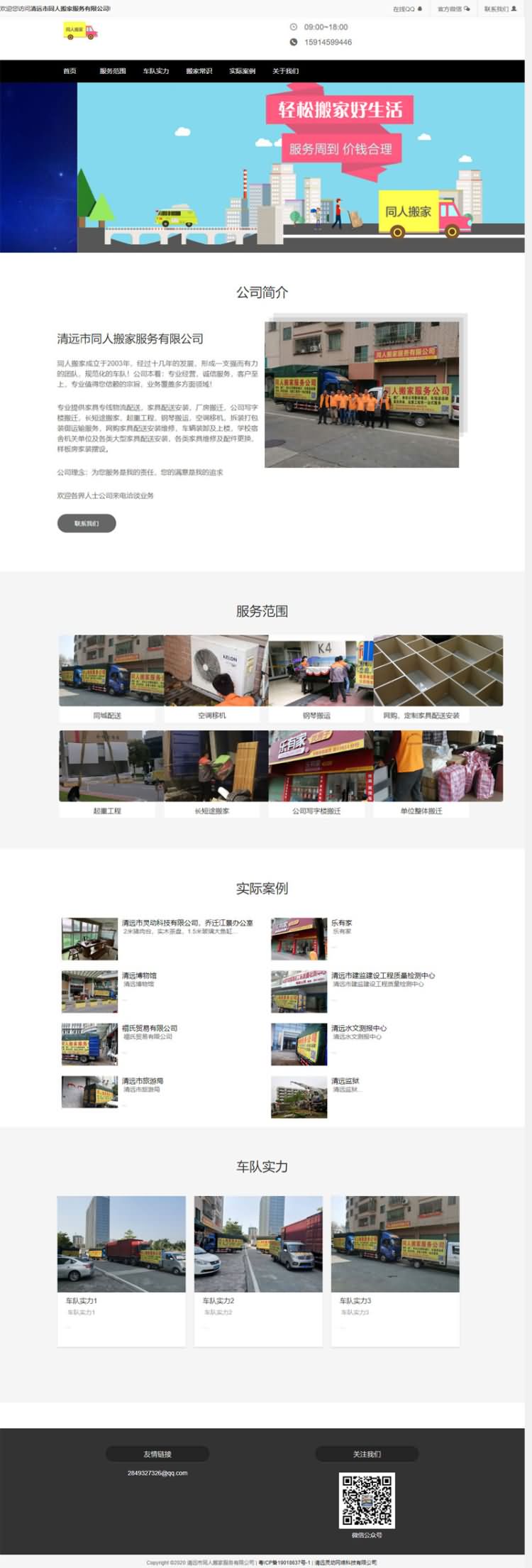This screenshot has width=532, height=1568.
Task: View the 乐有家 case entry
Action: point(341,923)
